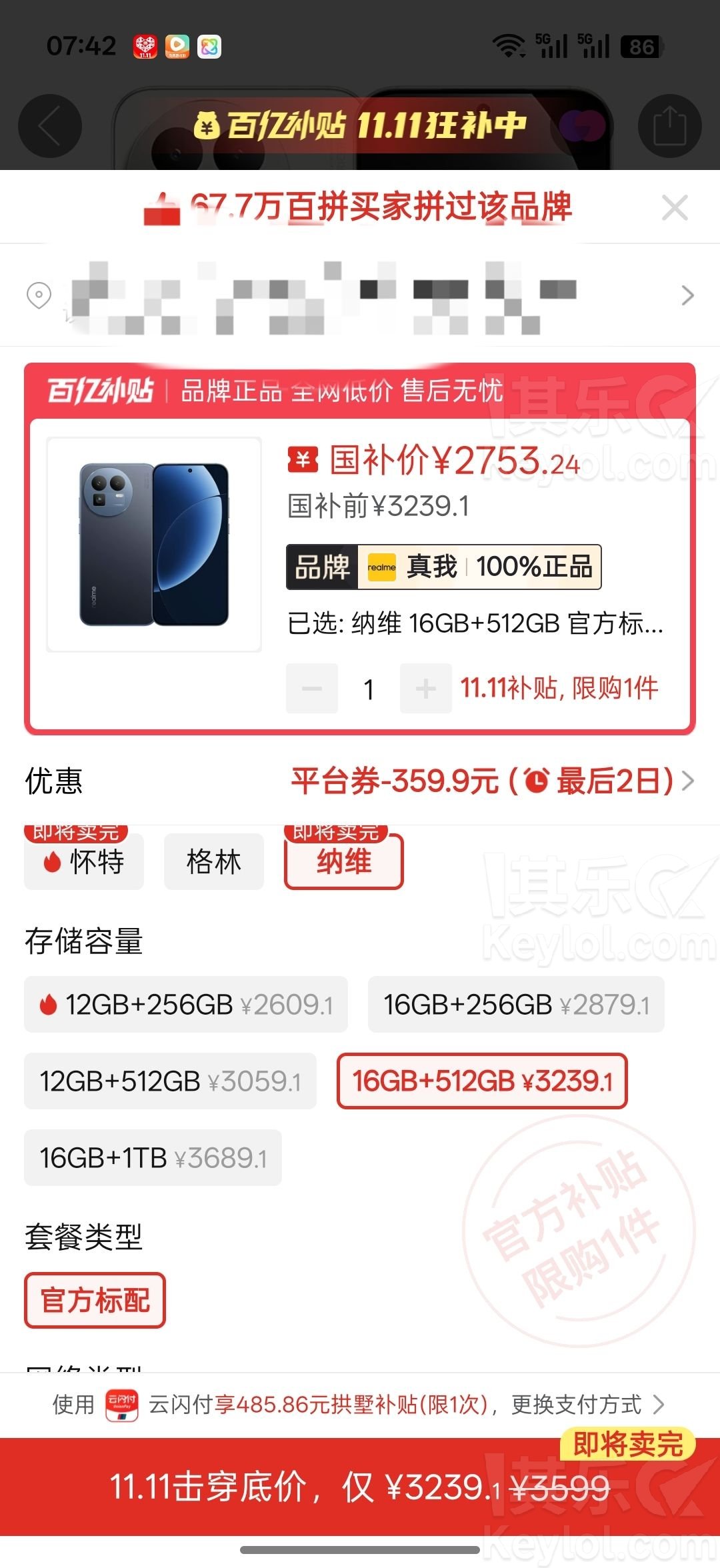View the realme phone product image
The height and width of the screenshot is (1568, 720).
tap(154, 544)
